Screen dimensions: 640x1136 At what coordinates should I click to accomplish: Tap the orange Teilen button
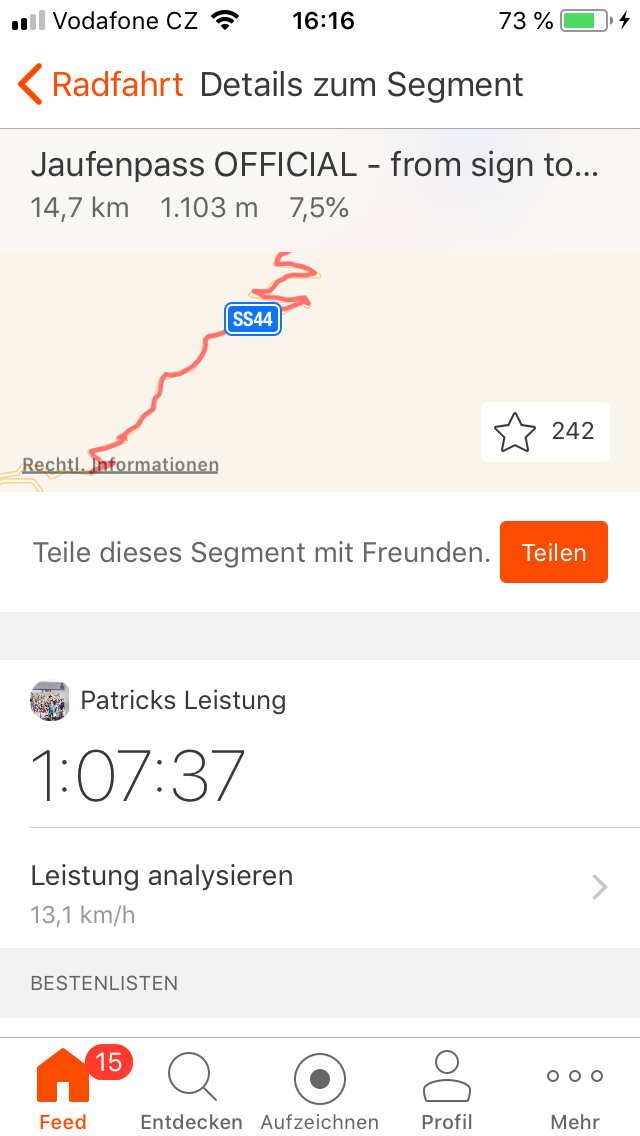[553, 552]
